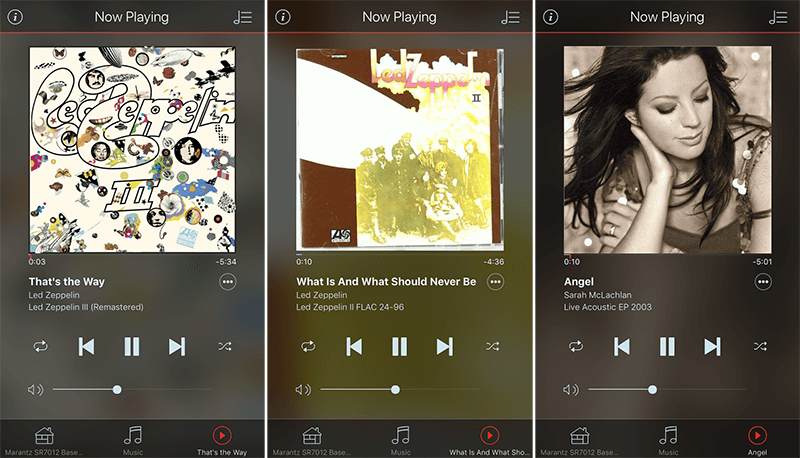This screenshot has width=800, height=458.
Task: Enable shuffle on the Angel player
Action: (x=760, y=346)
